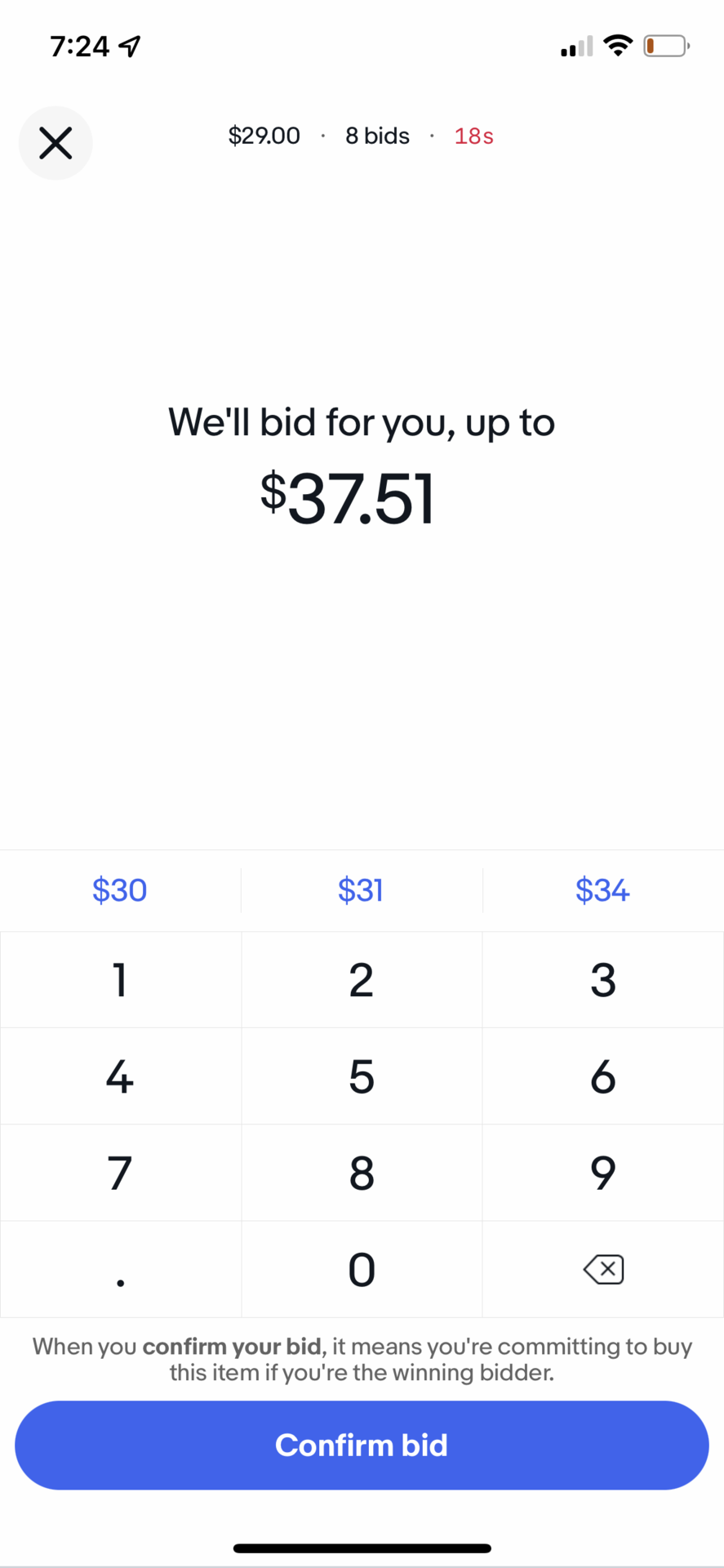Image resolution: width=724 pixels, height=1568 pixels.
Task: Type 3 using the number pad
Action: point(602,980)
